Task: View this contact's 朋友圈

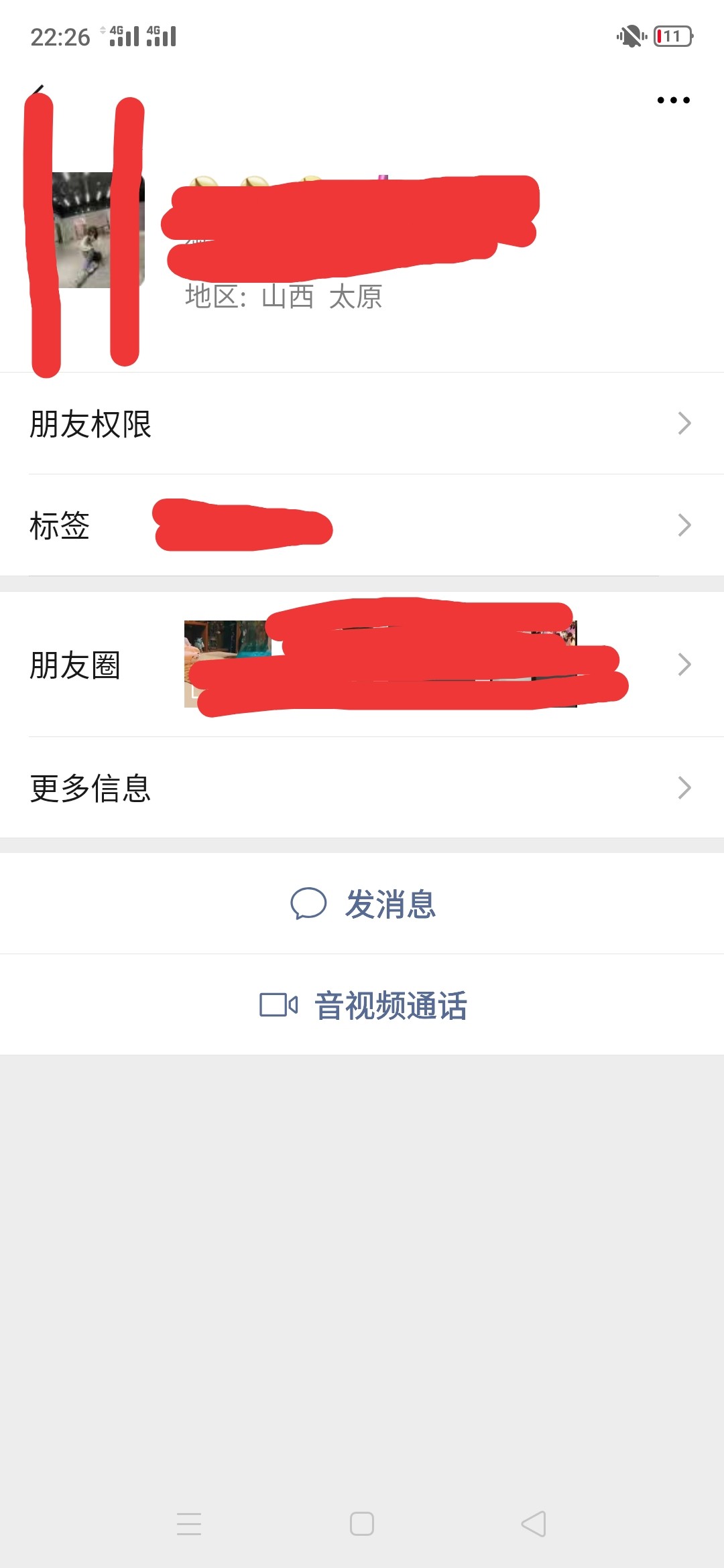Action: [362, 665]
